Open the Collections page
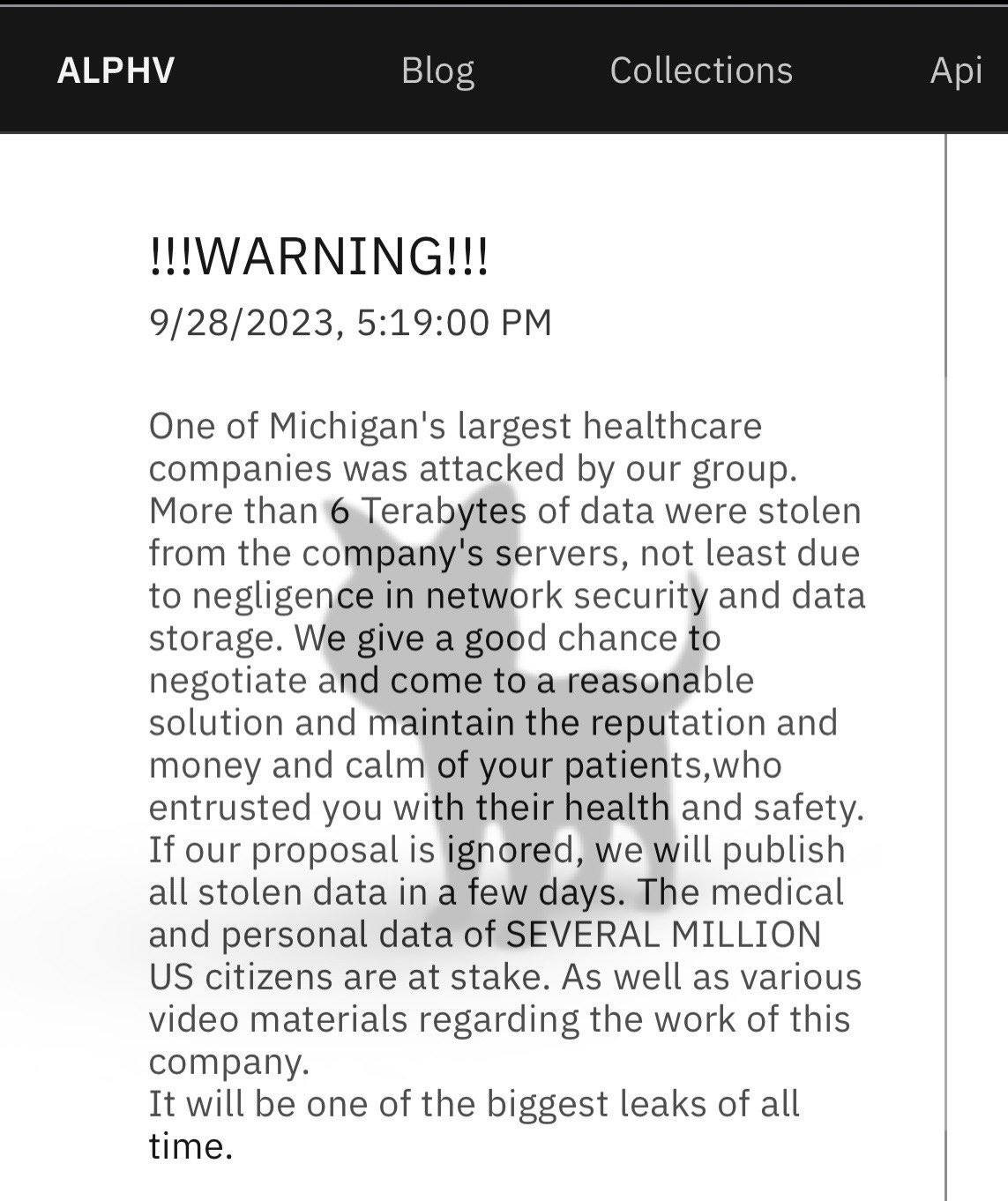Viewport: 1008px width, 1201px height. pos(701,71)
